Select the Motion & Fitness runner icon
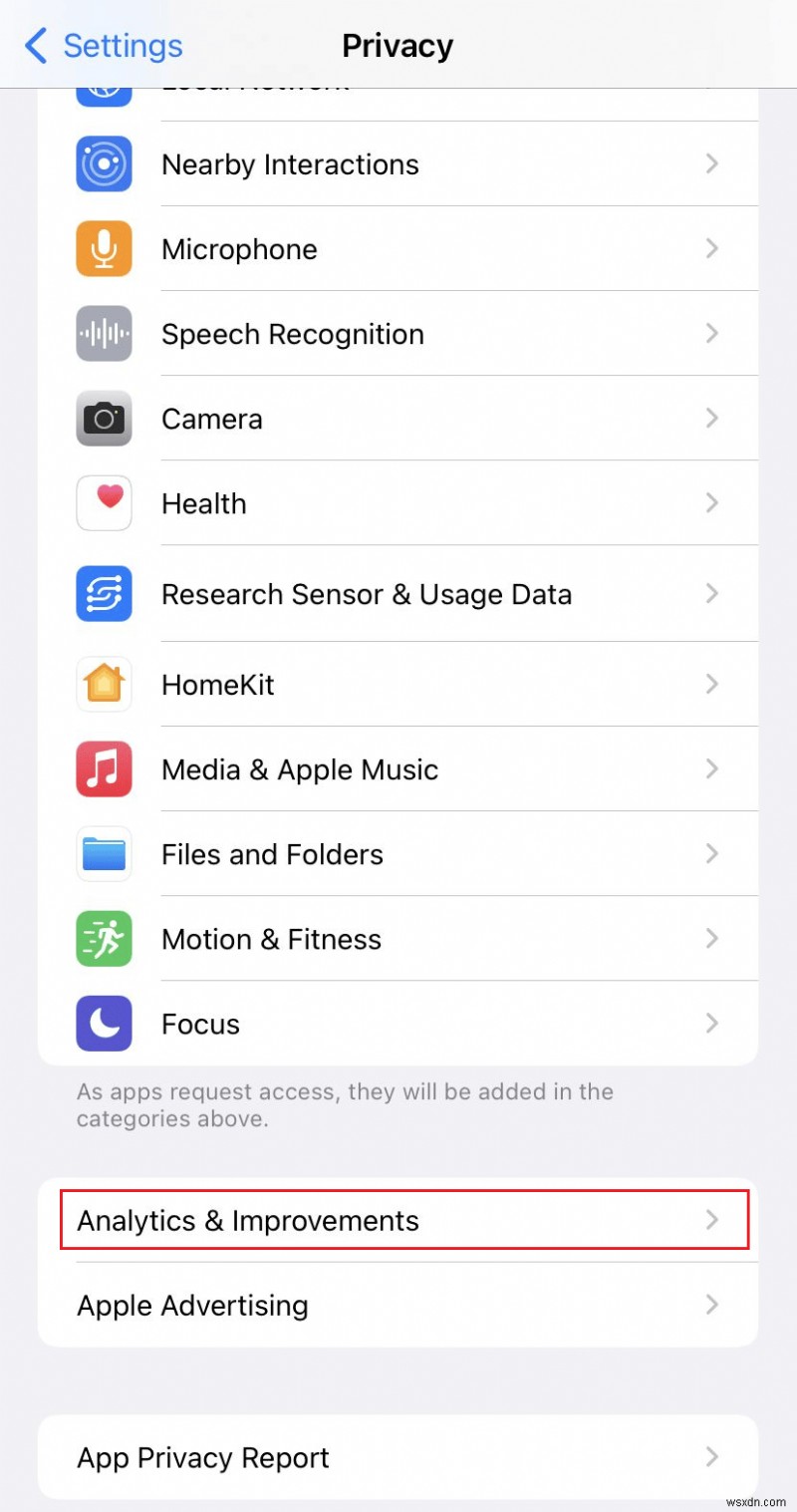The image size is (797, 1512). pyautogui.click(x=104, y=938)
